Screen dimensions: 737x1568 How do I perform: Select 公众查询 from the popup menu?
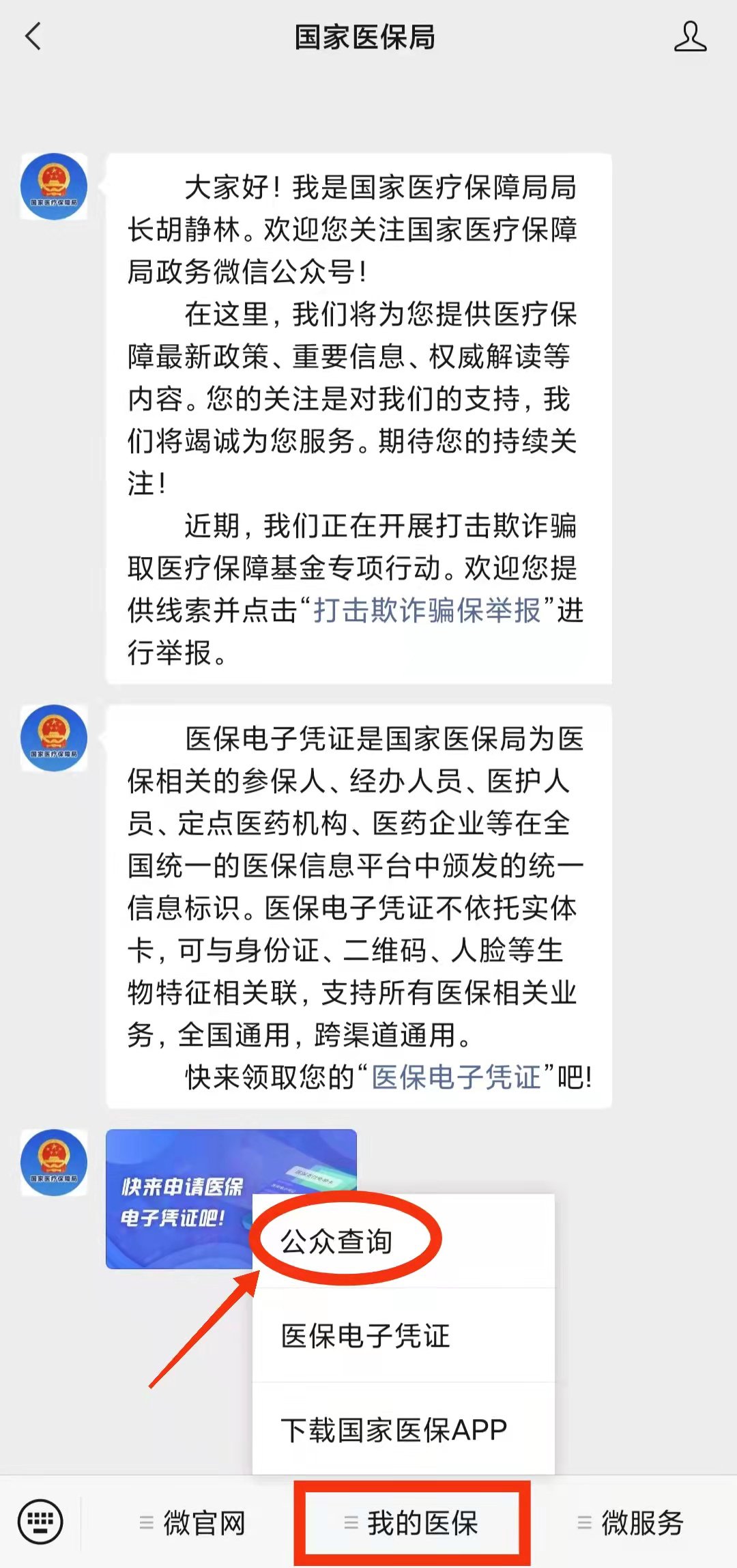pyautogui.click(x=336, y=1241)
